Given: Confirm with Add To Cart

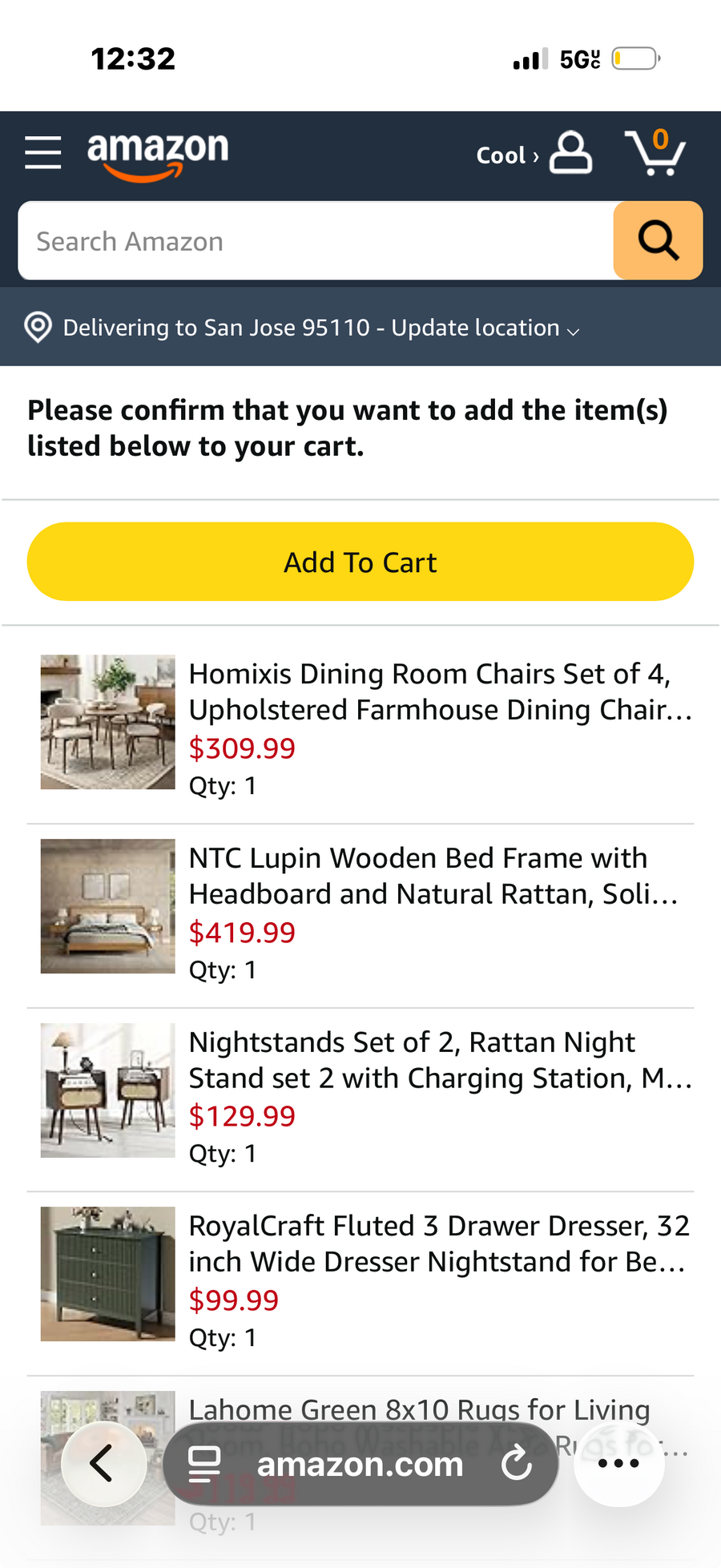Looking at the screenshot, I should (360, 562).
